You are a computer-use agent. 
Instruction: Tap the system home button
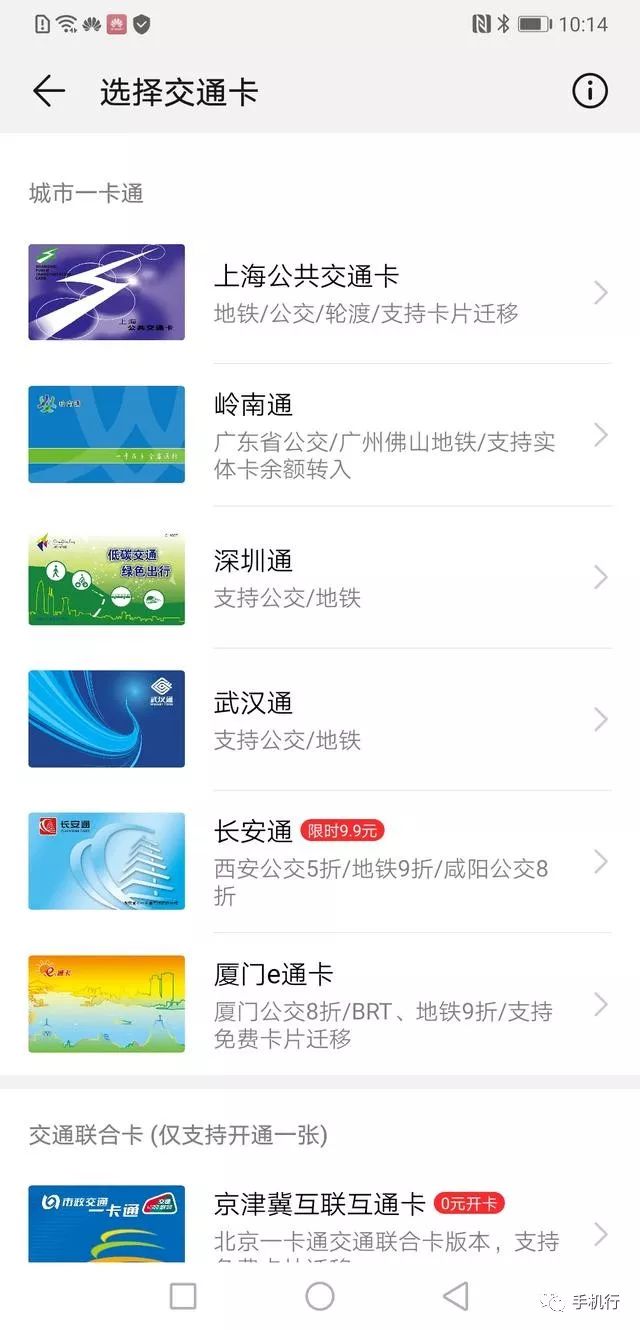pos(320,1296)
